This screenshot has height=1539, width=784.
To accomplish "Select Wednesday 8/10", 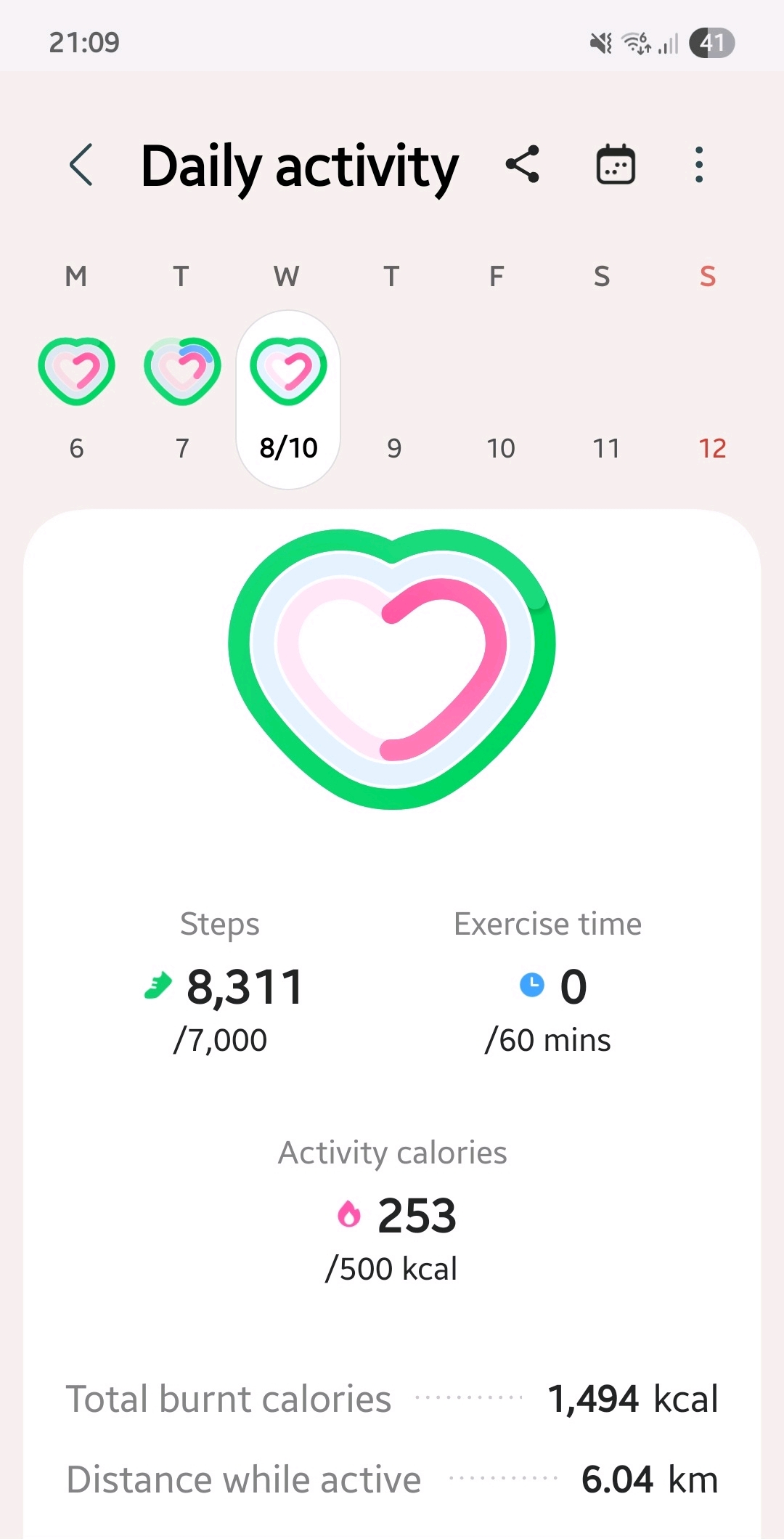I will coord(288,399).
